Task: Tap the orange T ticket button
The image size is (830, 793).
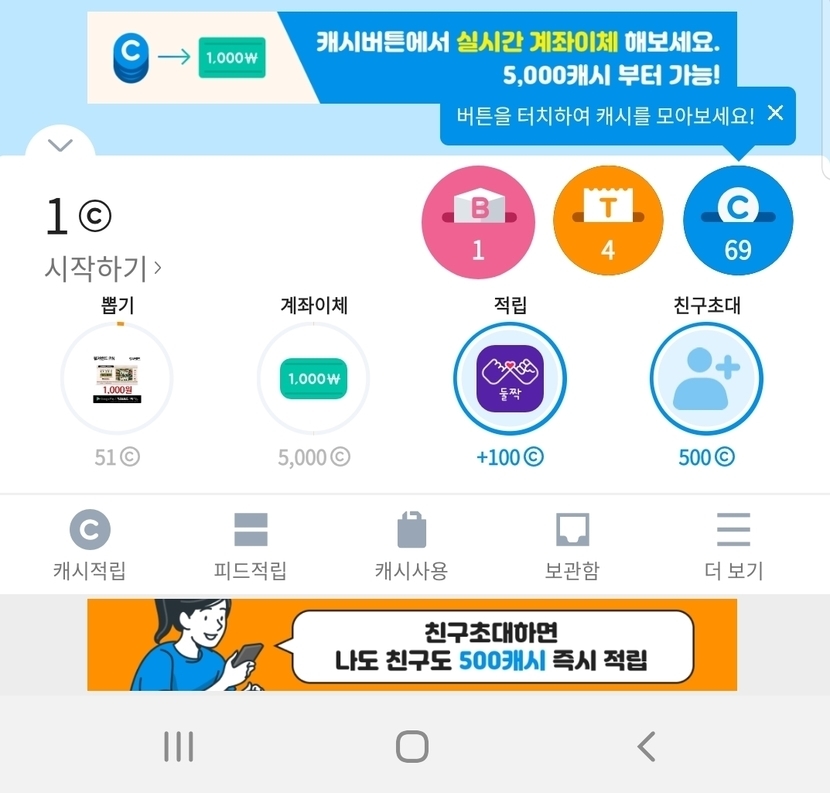Action: pos(608,221)
